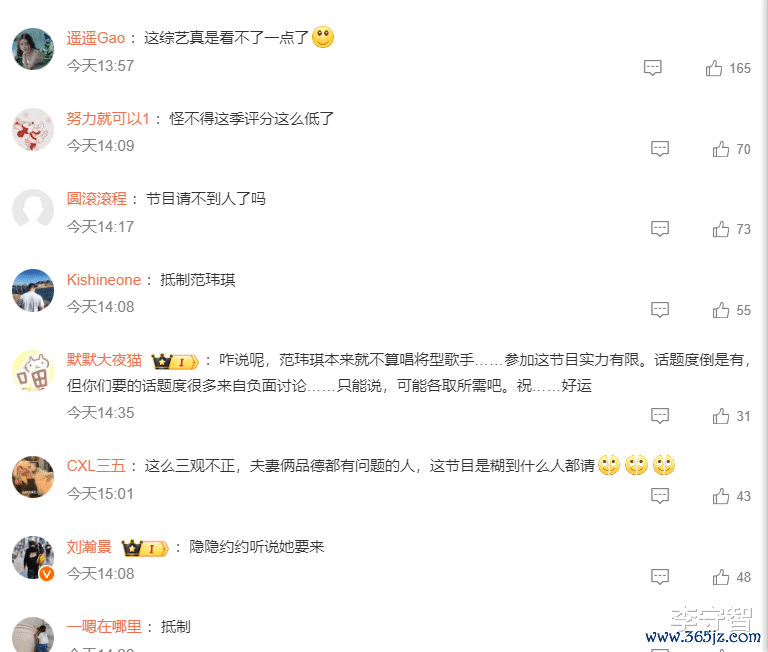The width and height of the screenshot is (768, 652).
Task: Like the comment by Kishineone
Action: (721, 310)
